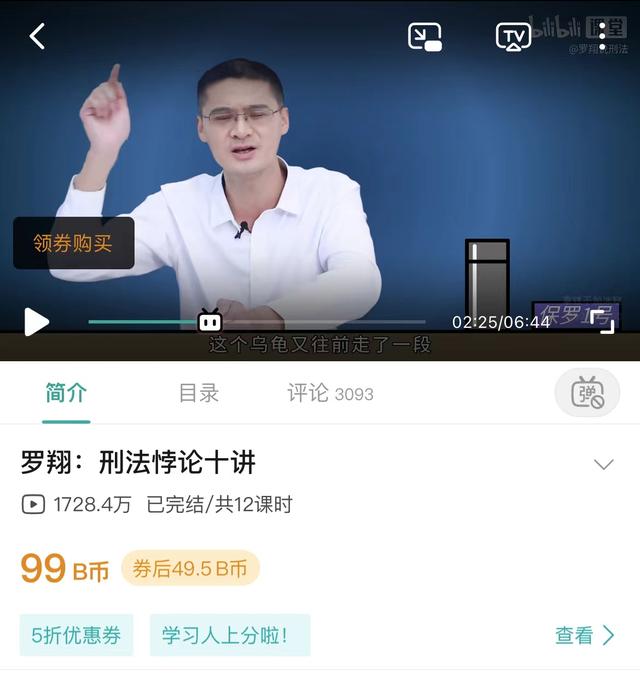The image size is (640, 682).
Task: Play the paused video
Action: 36,321
